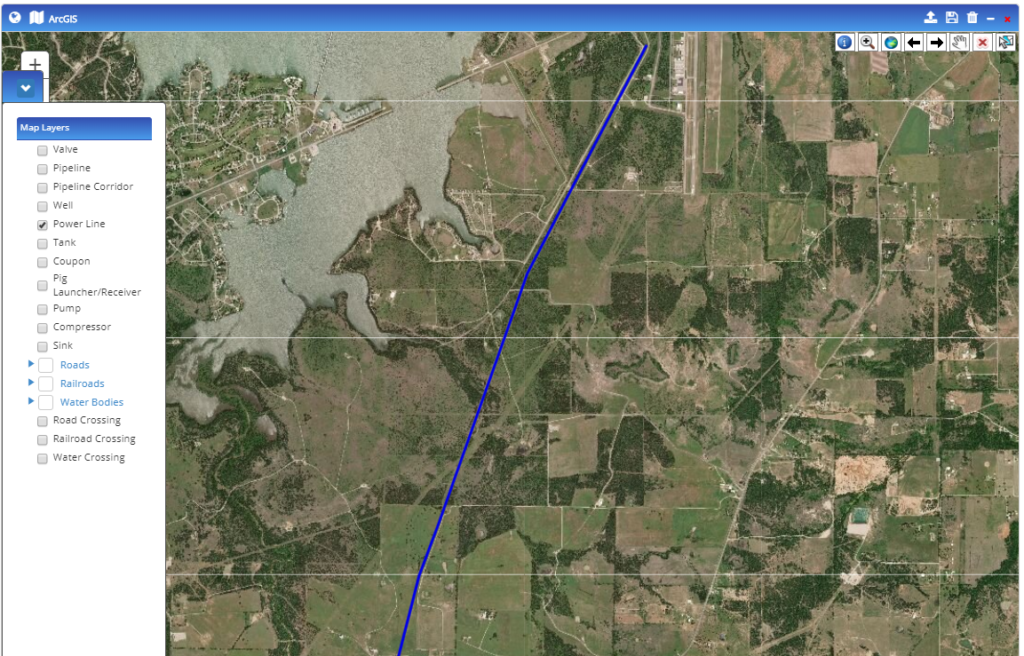Click the globe full-extent tool

coord(890,42)
